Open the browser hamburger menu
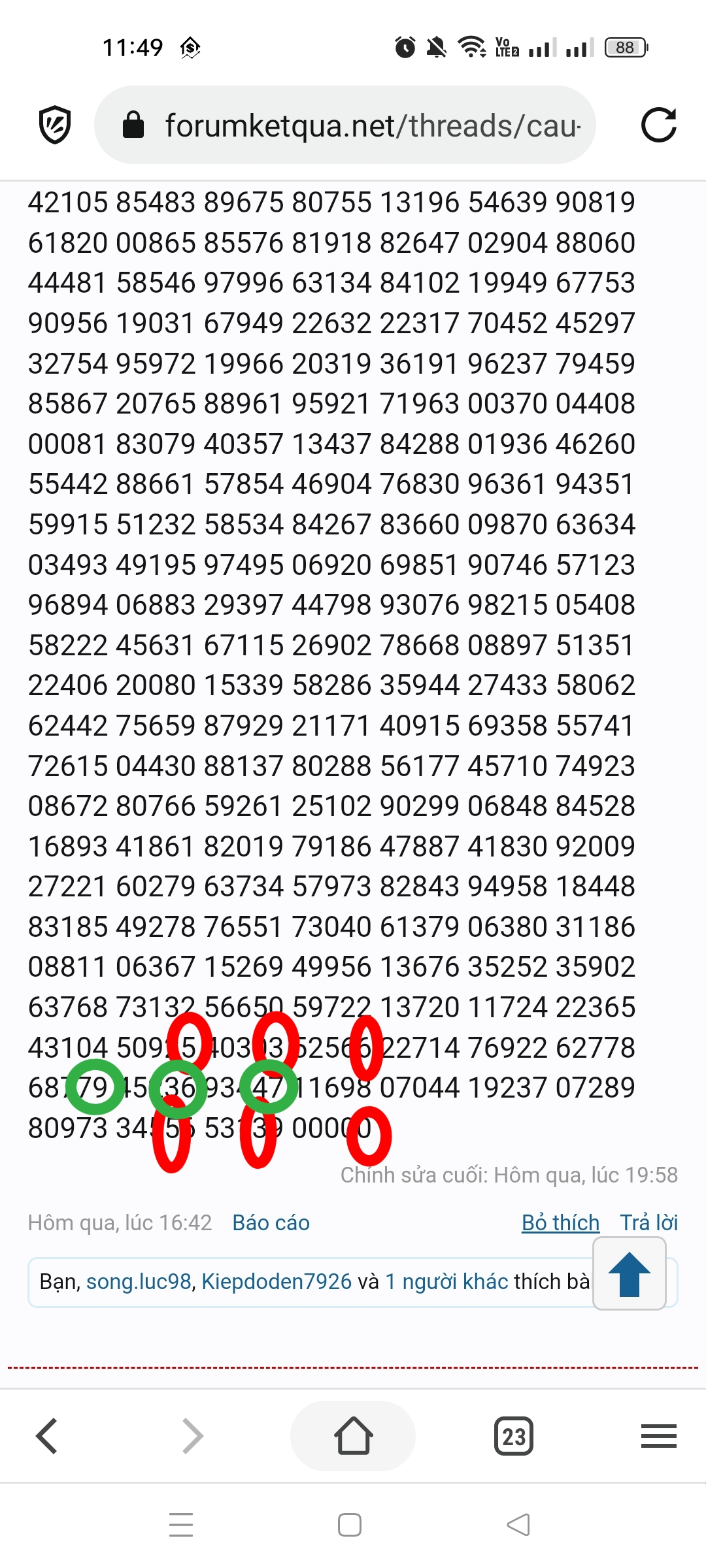Viewport: 706px width, 1568px height. pyautogui.click(x=658, y=1436)
